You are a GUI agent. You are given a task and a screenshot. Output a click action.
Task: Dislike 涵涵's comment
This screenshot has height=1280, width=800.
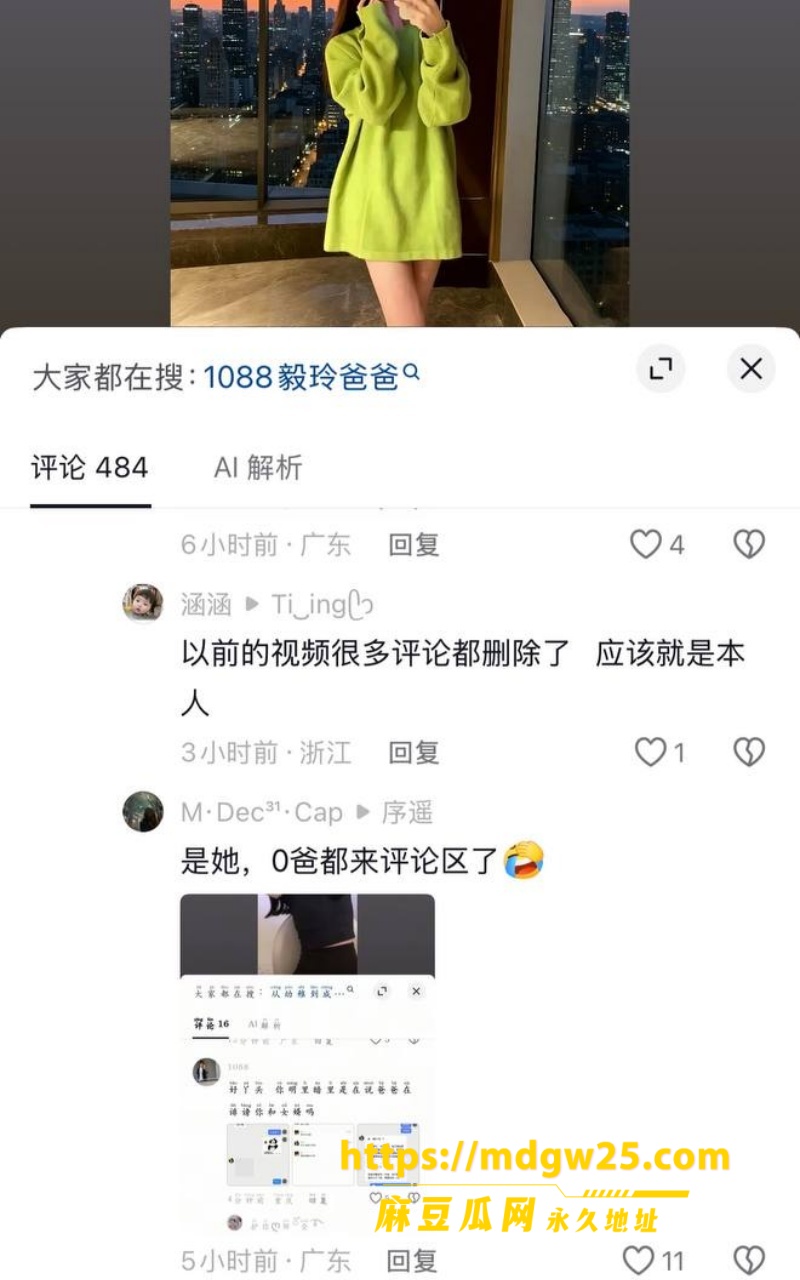pyautogui.click(x=749, y=752)
